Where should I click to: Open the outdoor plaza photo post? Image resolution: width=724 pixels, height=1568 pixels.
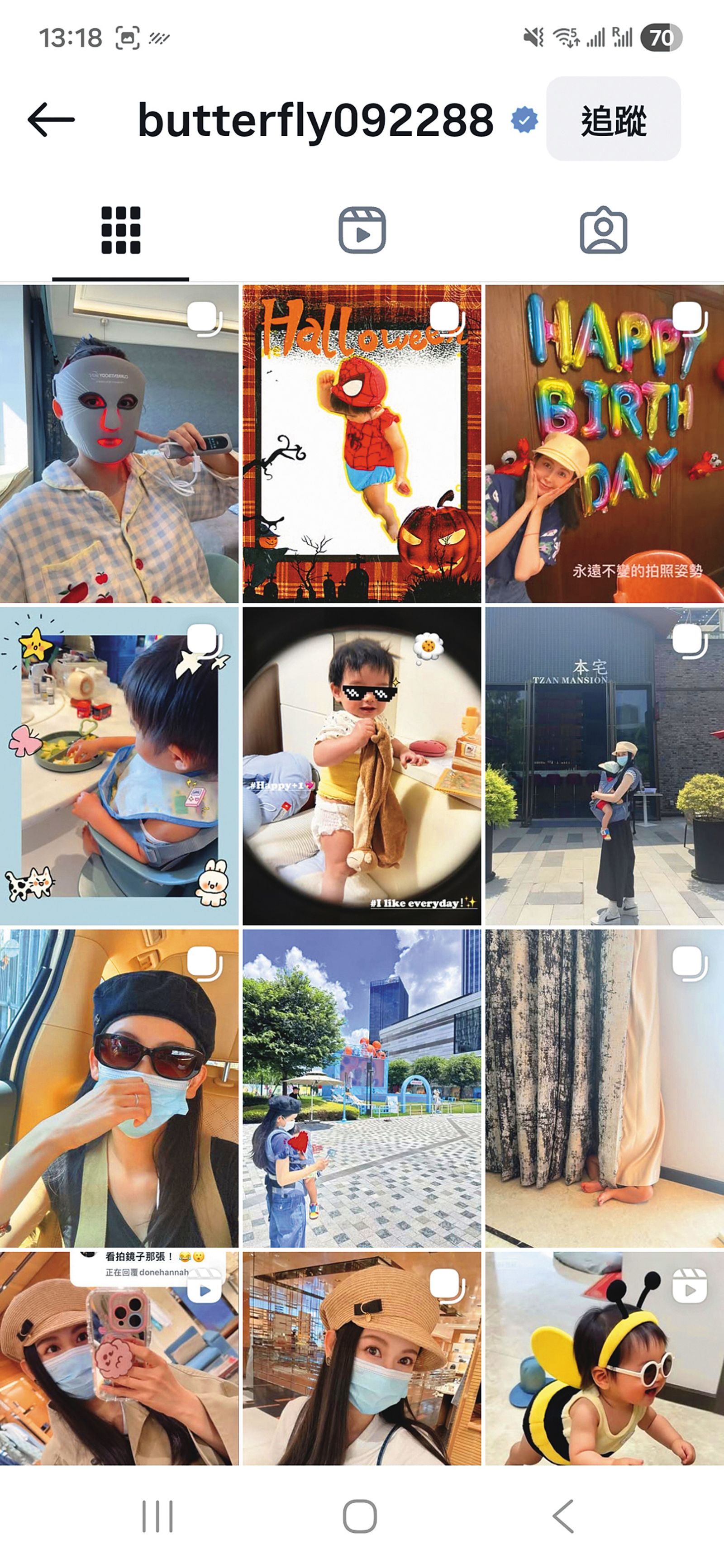coord(362,1088)
